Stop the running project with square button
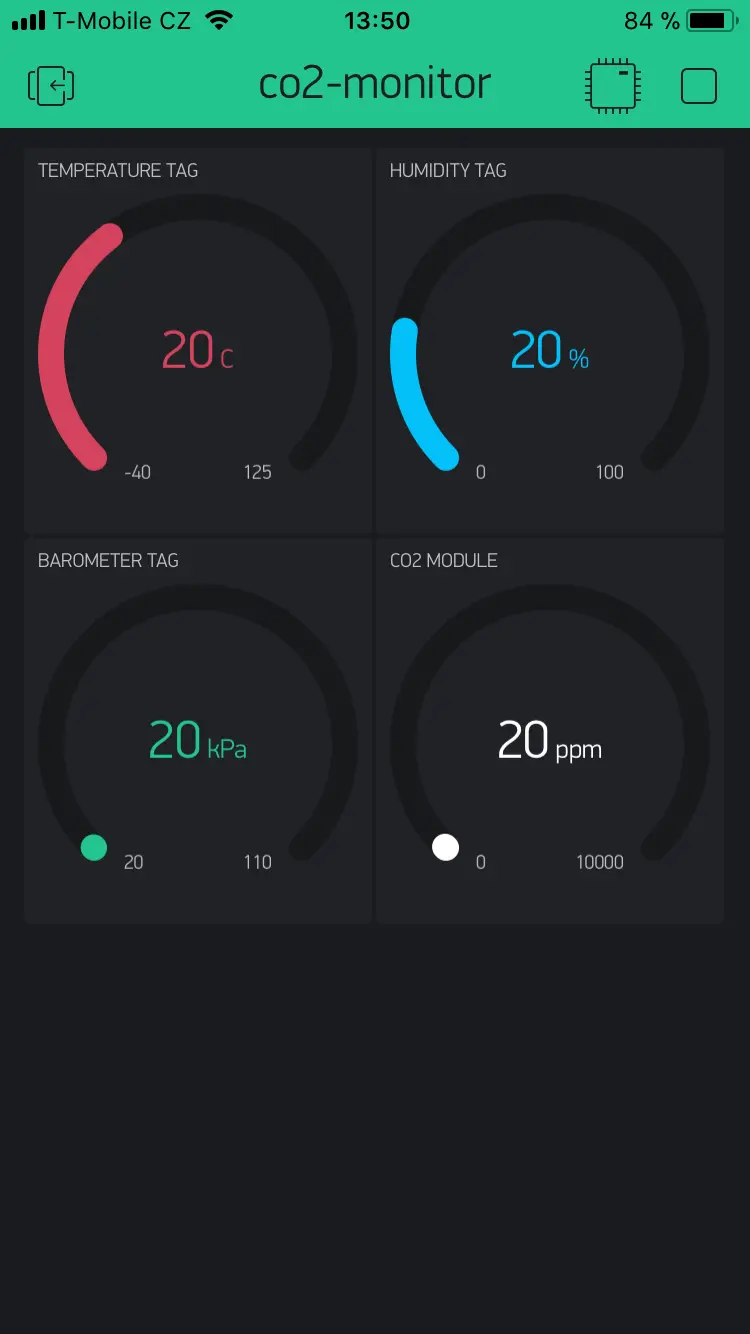The width and height of the screenshot is (750, 1334). 699,86
